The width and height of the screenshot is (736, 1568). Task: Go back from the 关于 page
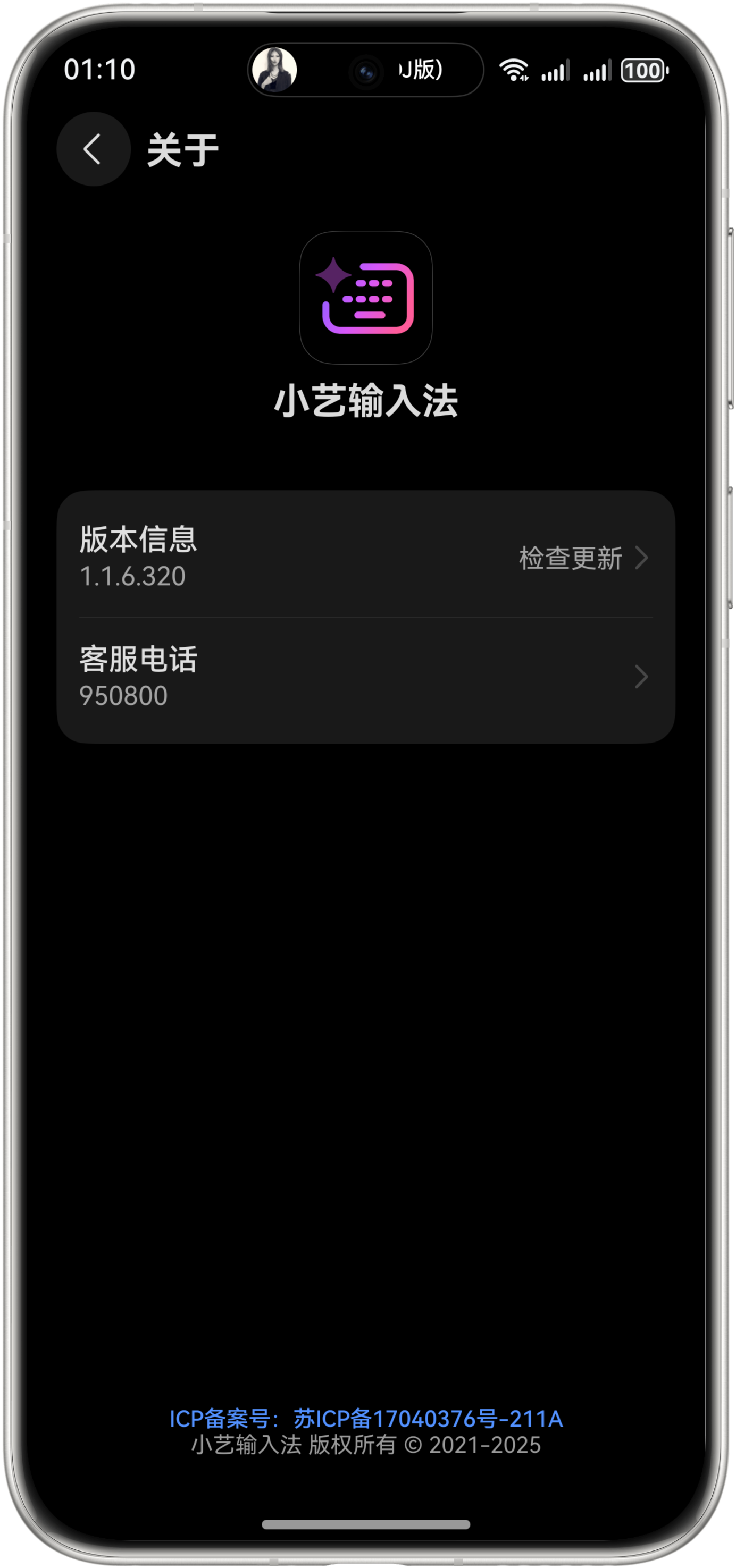[x=93, y=149]
